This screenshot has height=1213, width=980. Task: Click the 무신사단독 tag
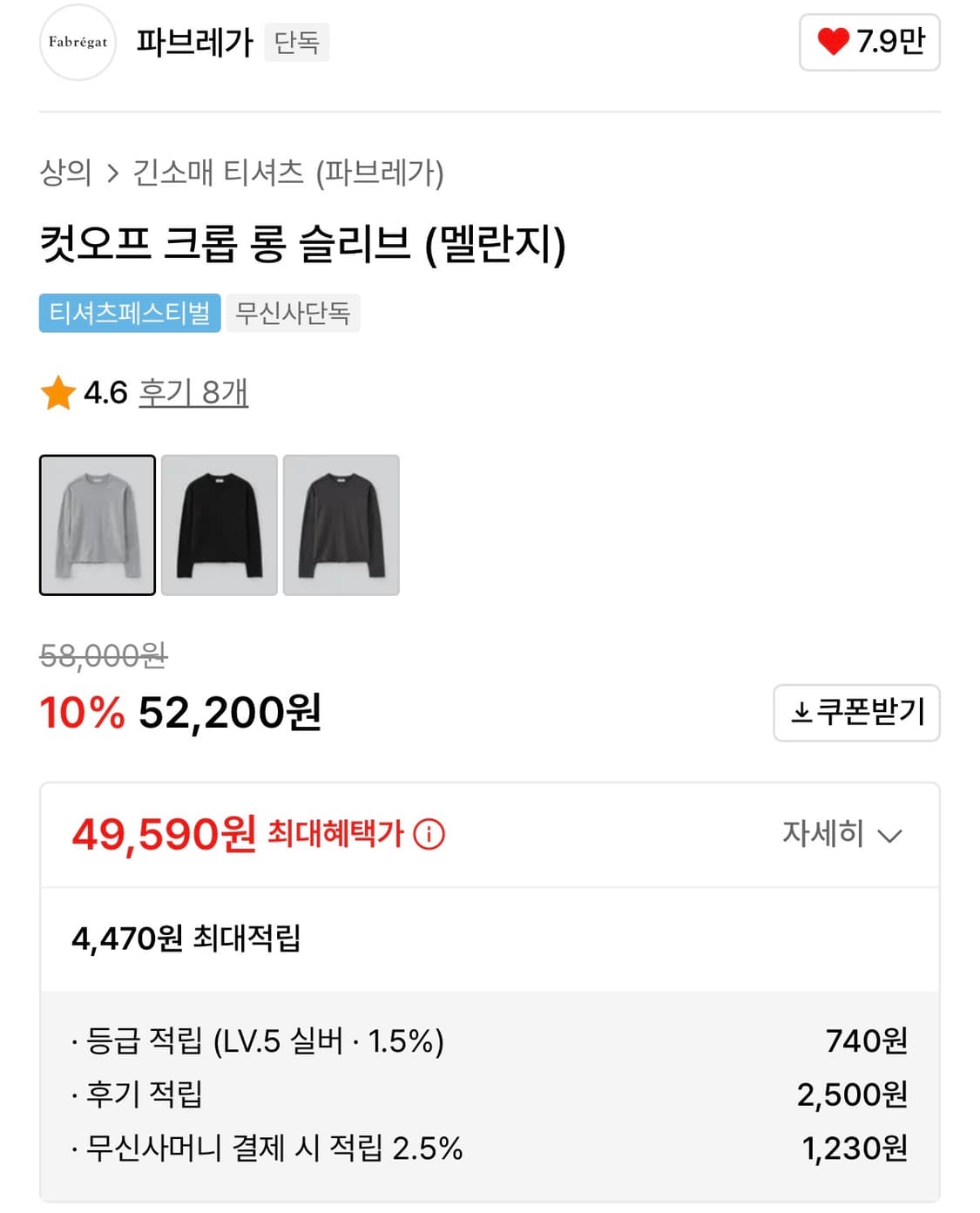point(292,314)
